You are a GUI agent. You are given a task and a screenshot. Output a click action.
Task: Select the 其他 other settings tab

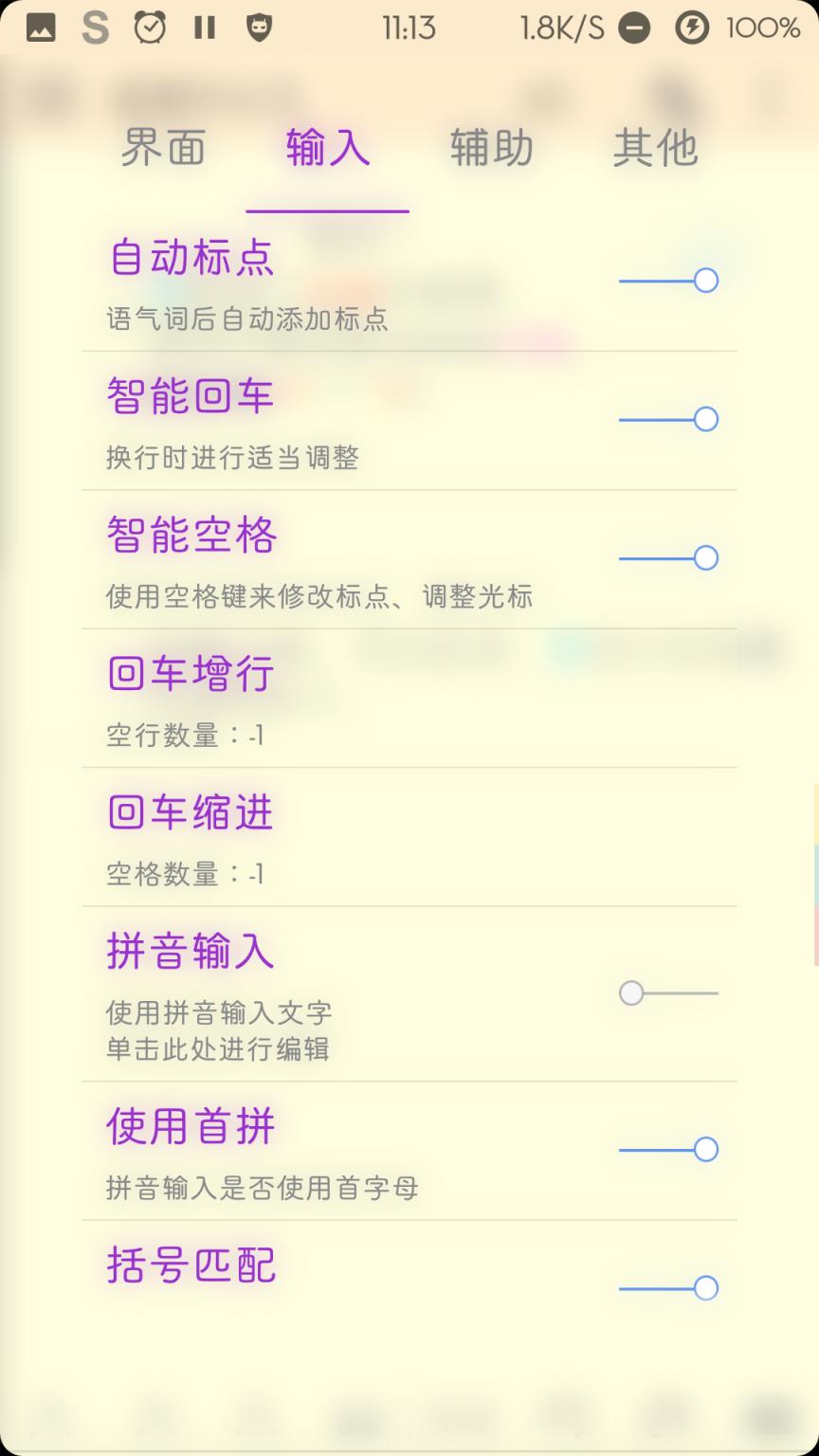pos(656,149)
